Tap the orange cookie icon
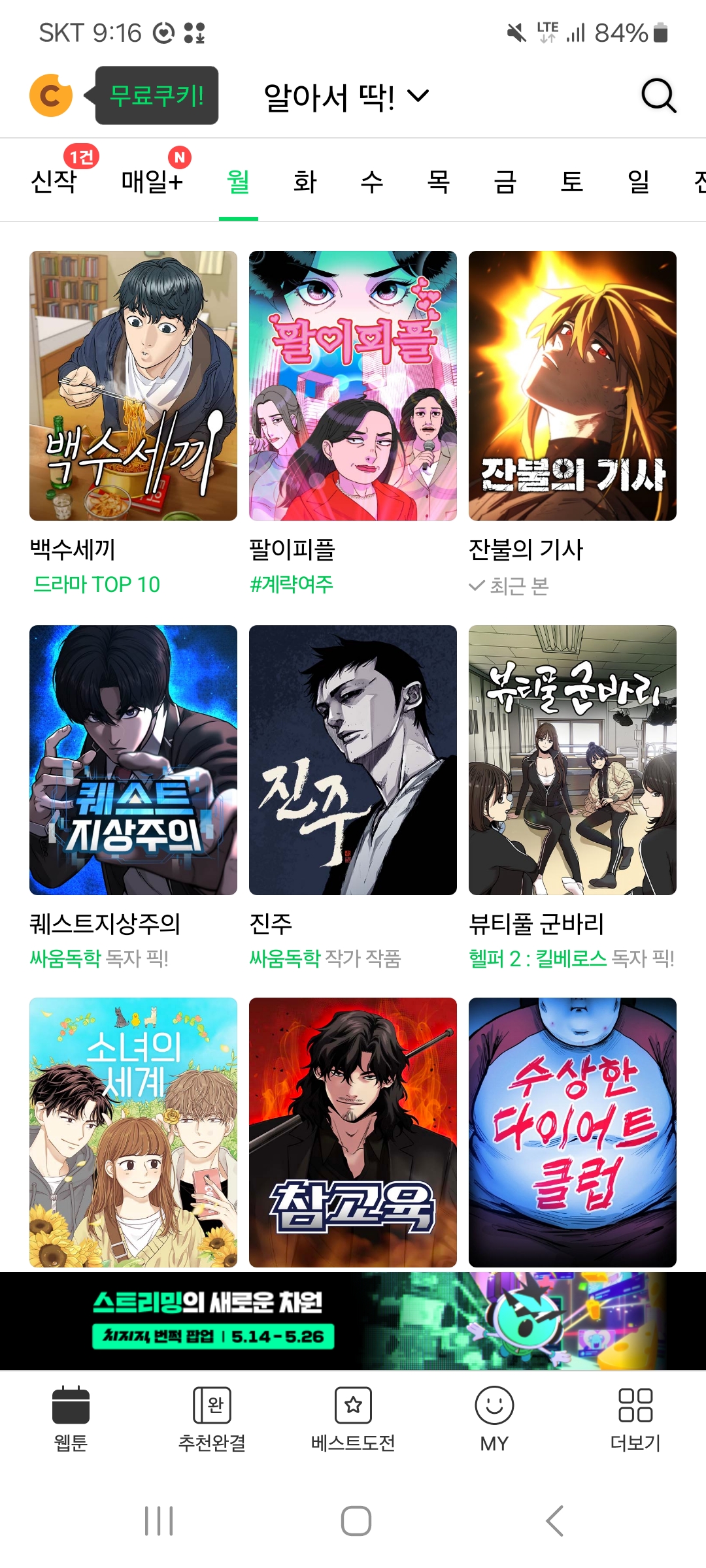This screenshot has width=706, height=1568. 51,96
